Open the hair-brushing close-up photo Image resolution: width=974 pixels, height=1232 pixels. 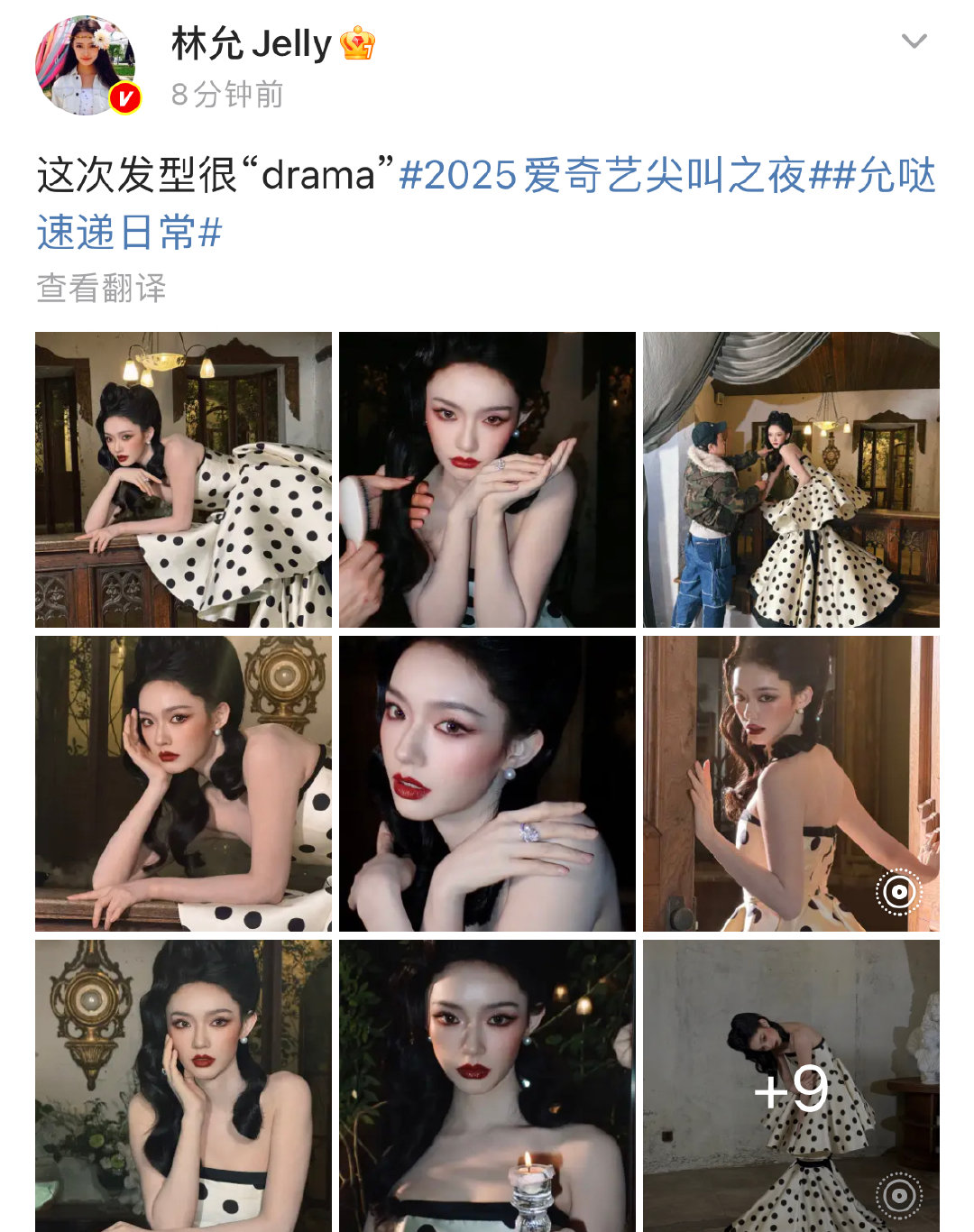coord(487,476)
